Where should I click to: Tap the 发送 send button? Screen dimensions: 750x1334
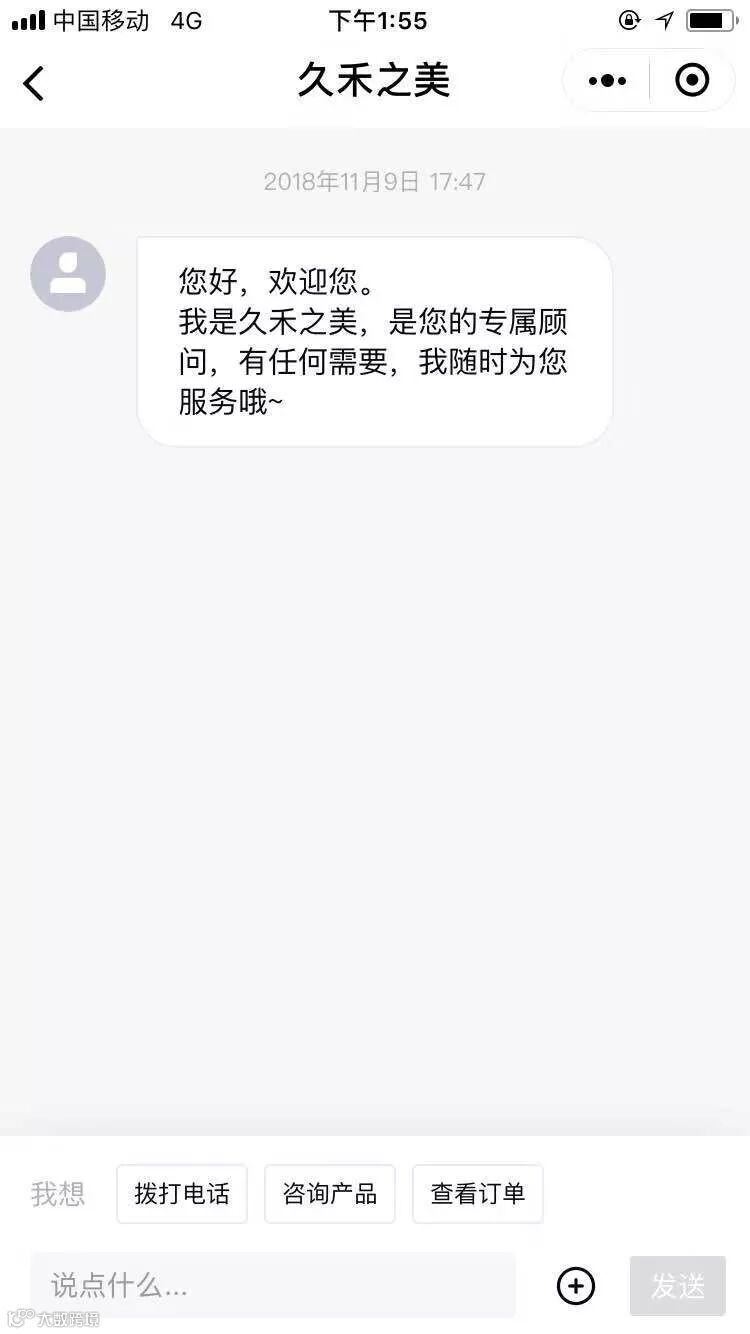click(678, 1286)
